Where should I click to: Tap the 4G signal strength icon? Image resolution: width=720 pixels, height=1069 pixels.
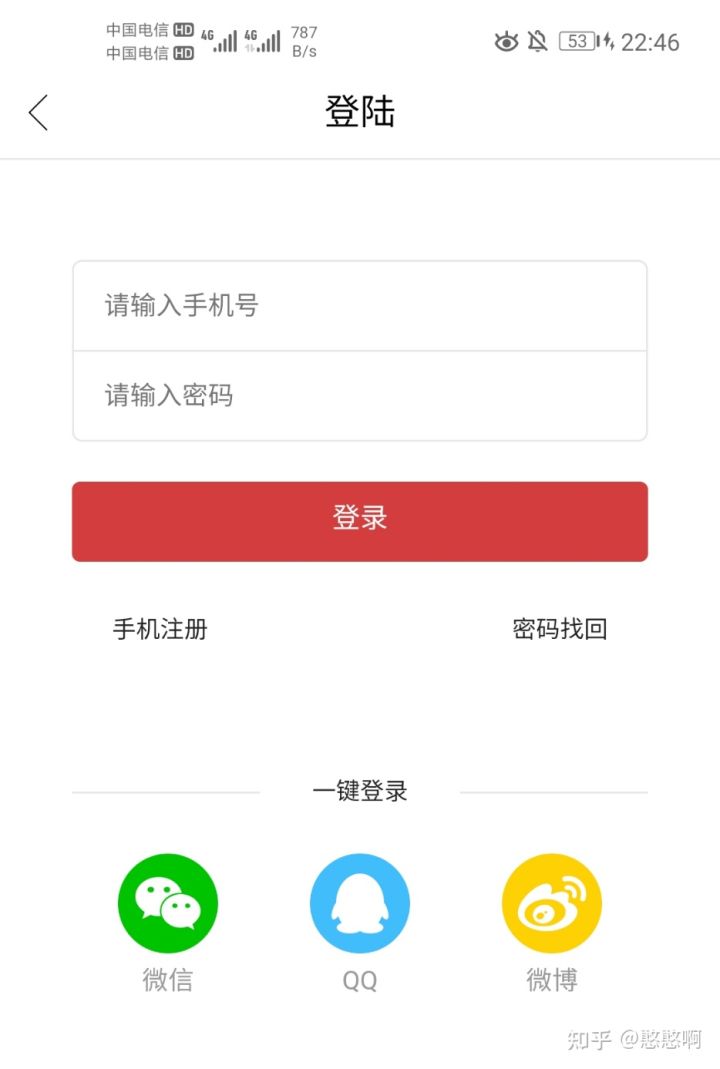(224, 40)
